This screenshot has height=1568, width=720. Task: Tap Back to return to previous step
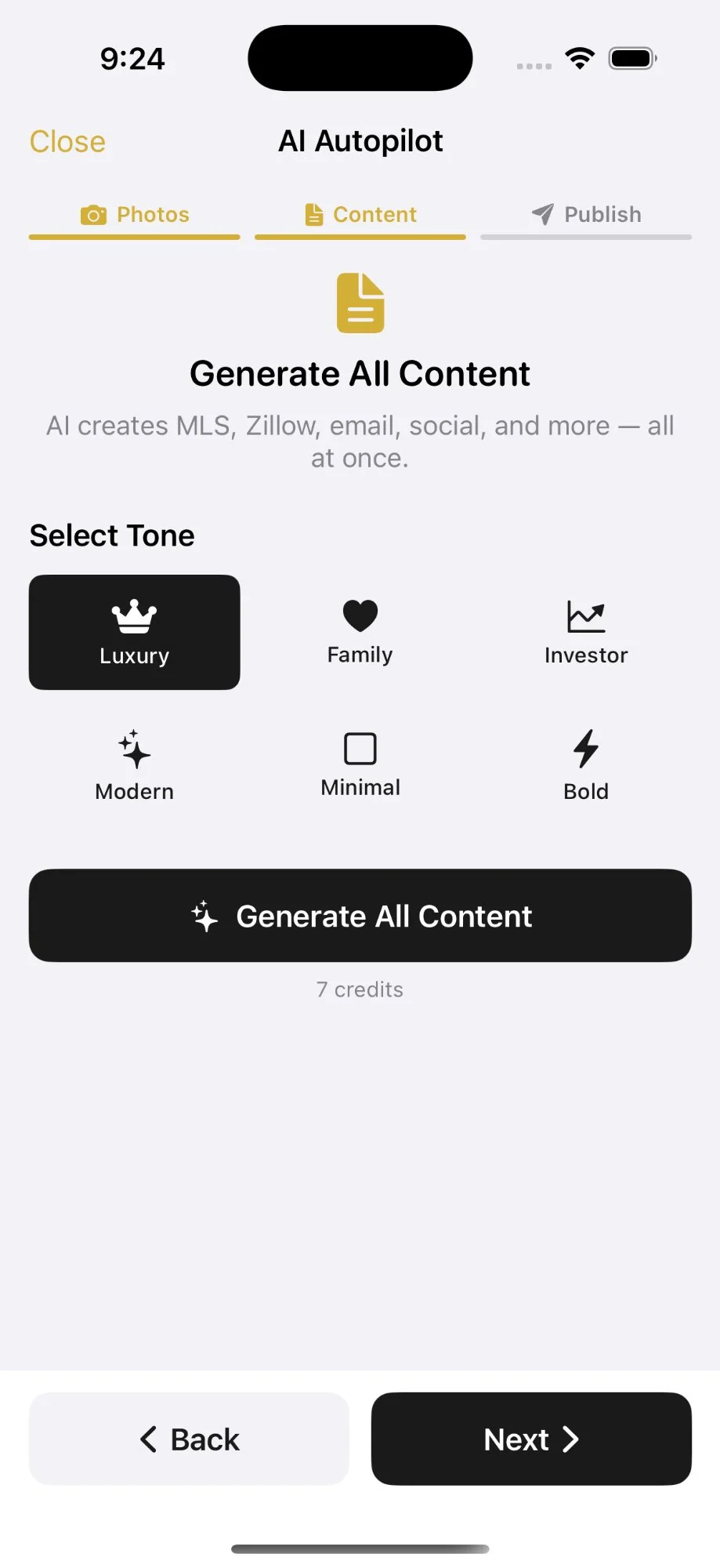188,1439
